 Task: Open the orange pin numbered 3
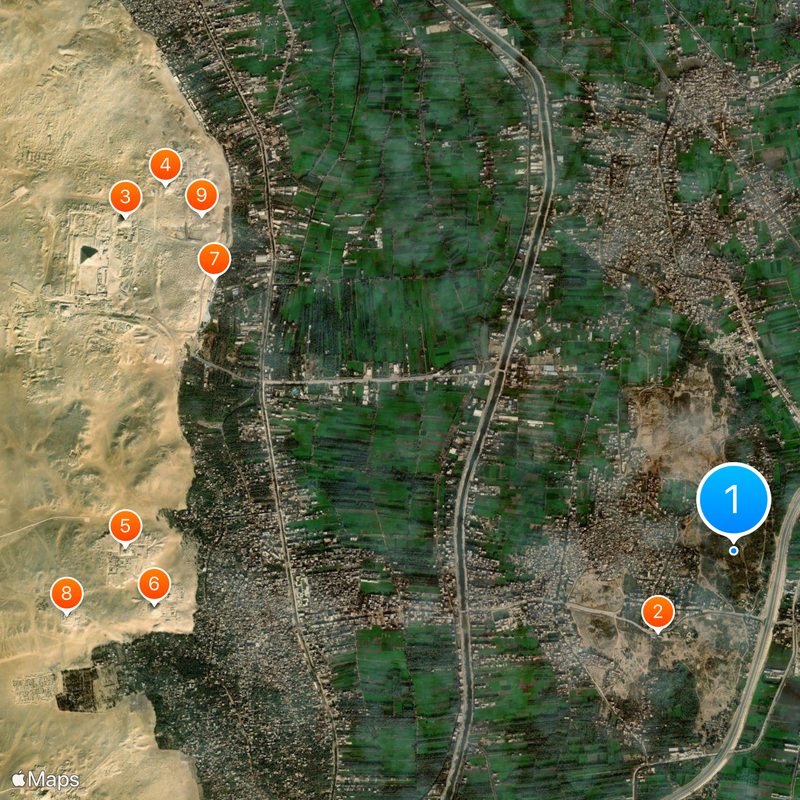pos(125,196)
